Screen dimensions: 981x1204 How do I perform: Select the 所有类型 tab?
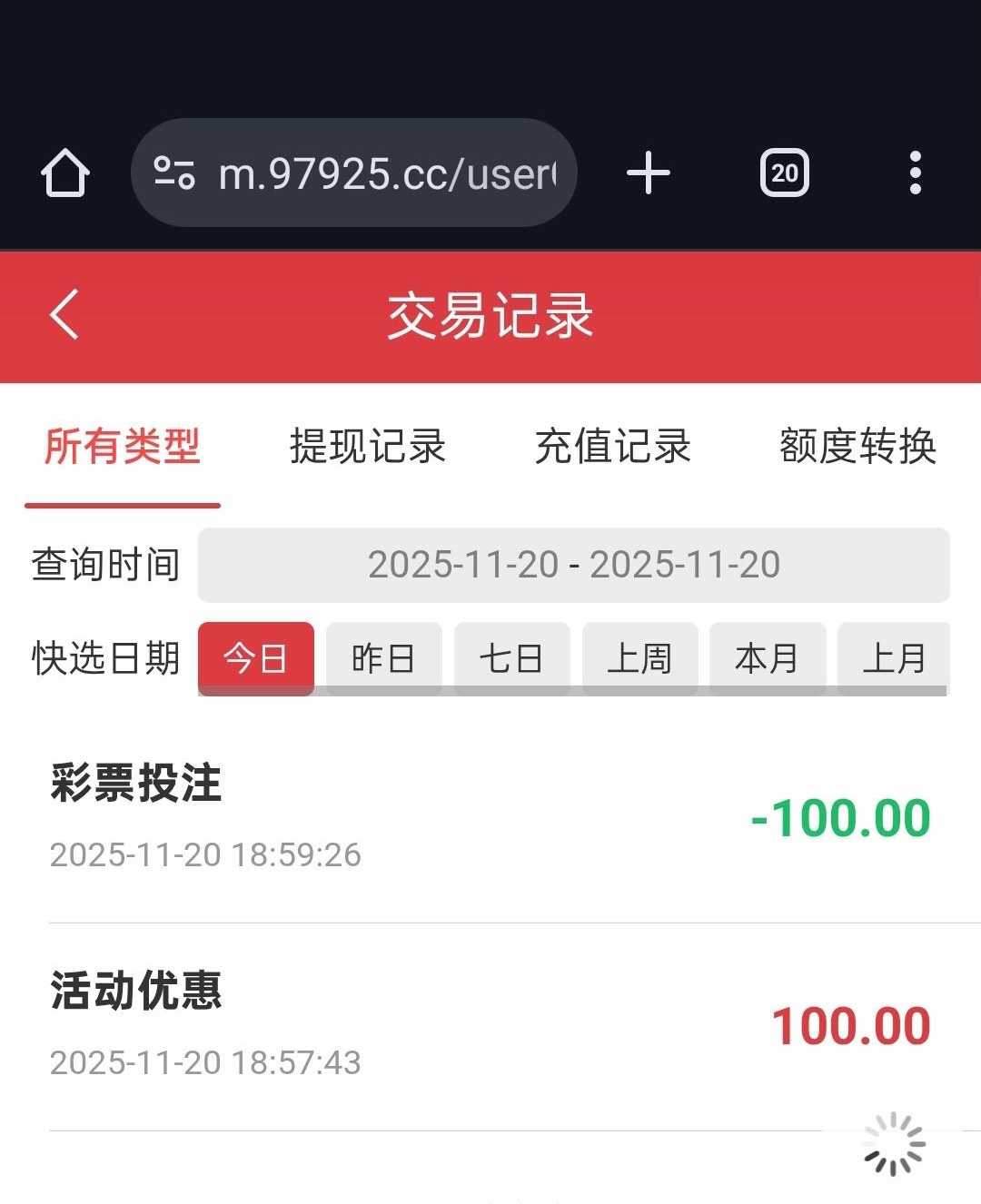click(123, 446)
